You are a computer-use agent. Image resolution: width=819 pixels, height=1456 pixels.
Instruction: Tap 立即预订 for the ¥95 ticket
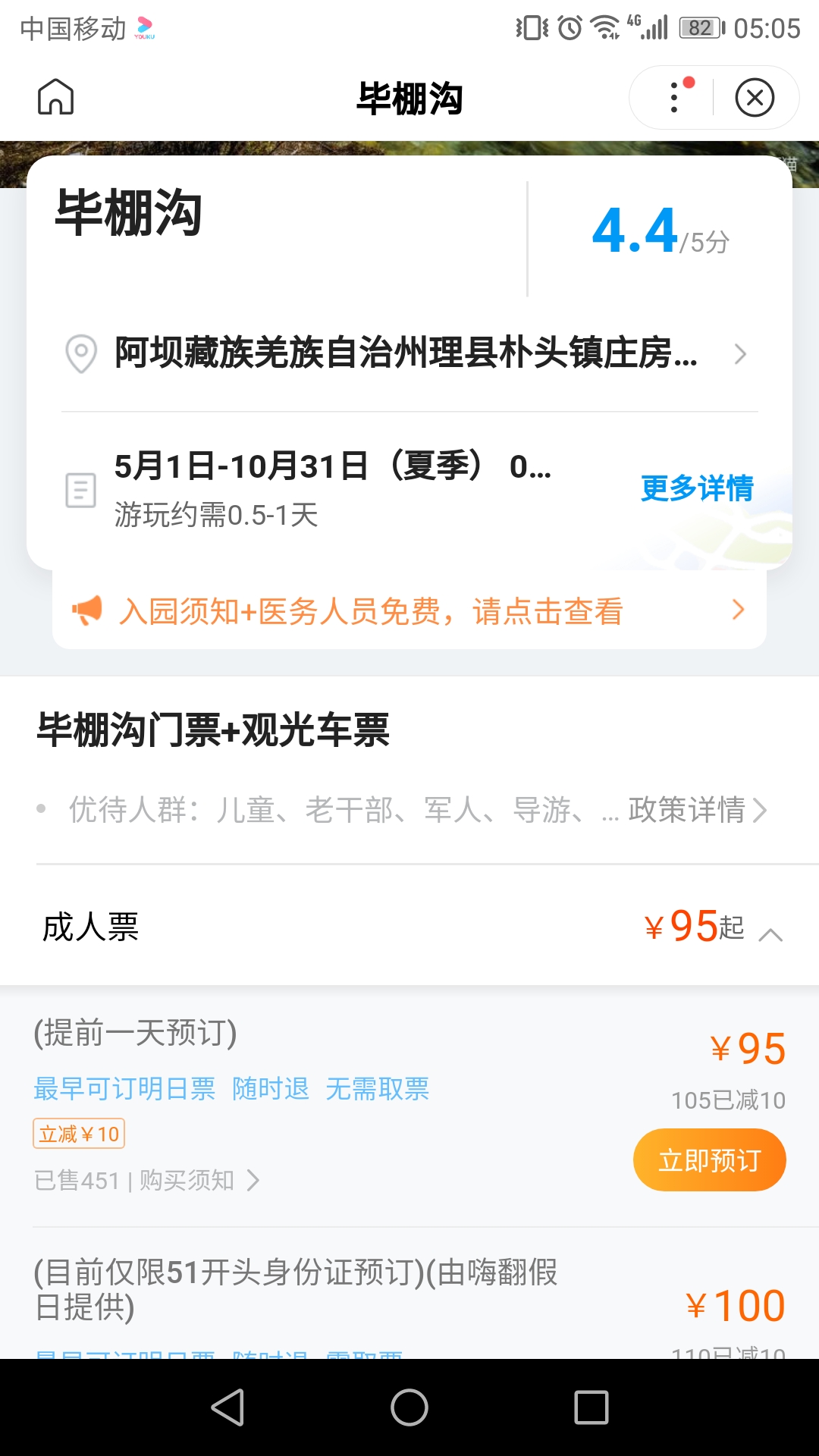coord(709,1160)
